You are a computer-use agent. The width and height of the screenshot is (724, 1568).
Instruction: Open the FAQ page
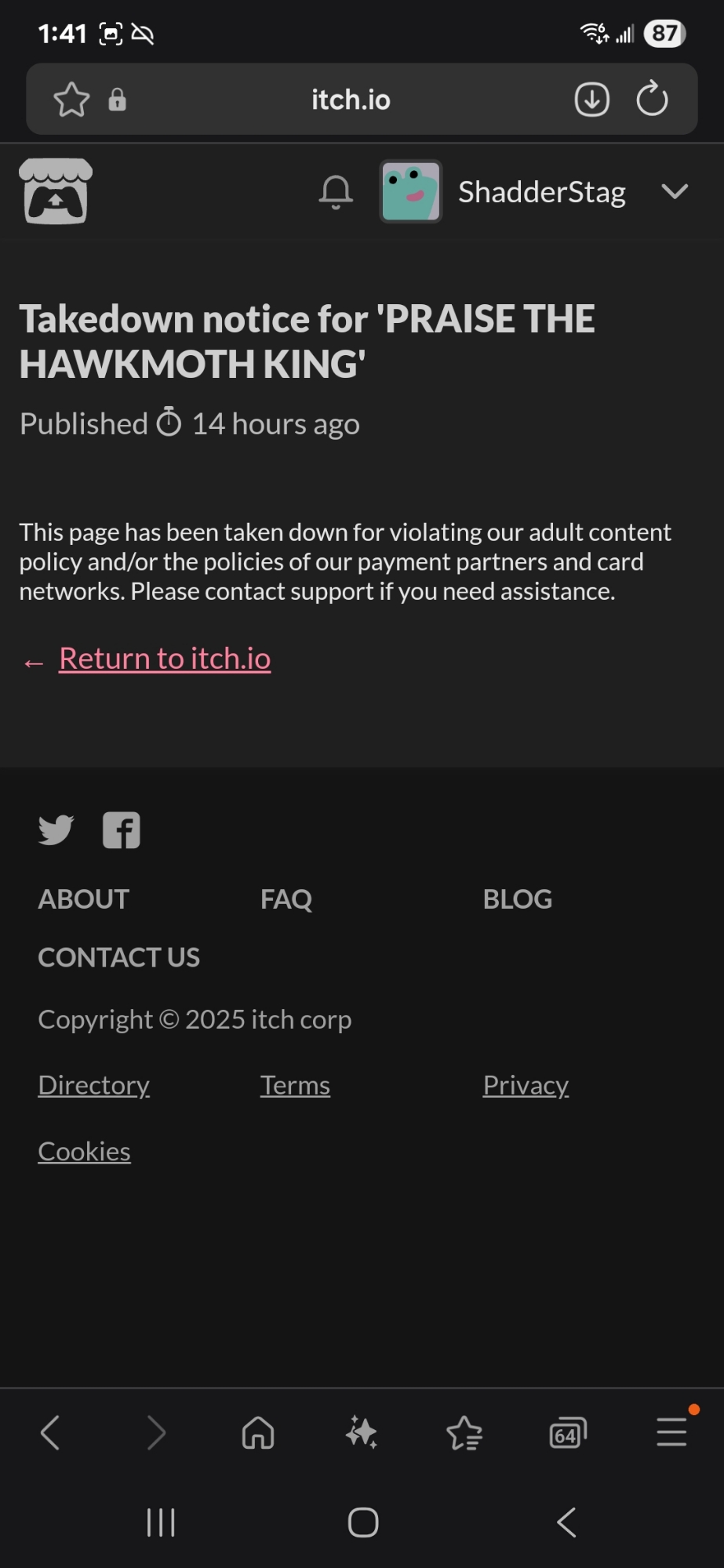tap(286, 898)
